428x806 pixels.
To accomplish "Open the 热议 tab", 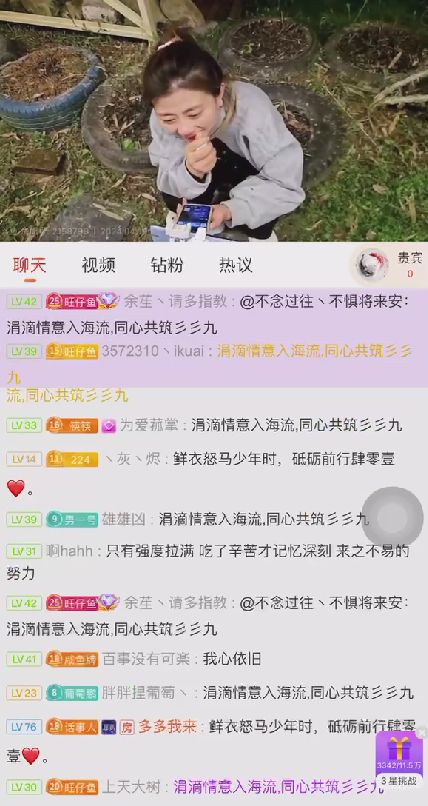I will [236, 265].
